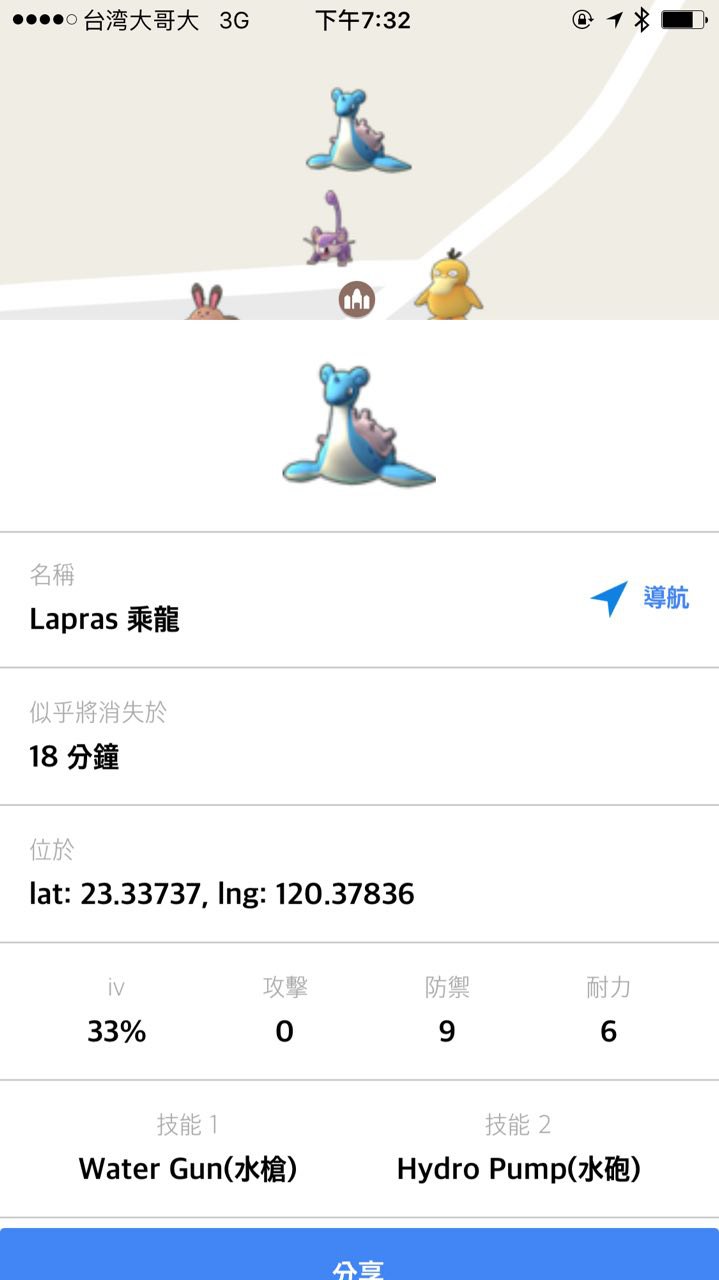Select the Sentret marker on the map
The image size is (719, 1280).
tap(211, 302)
